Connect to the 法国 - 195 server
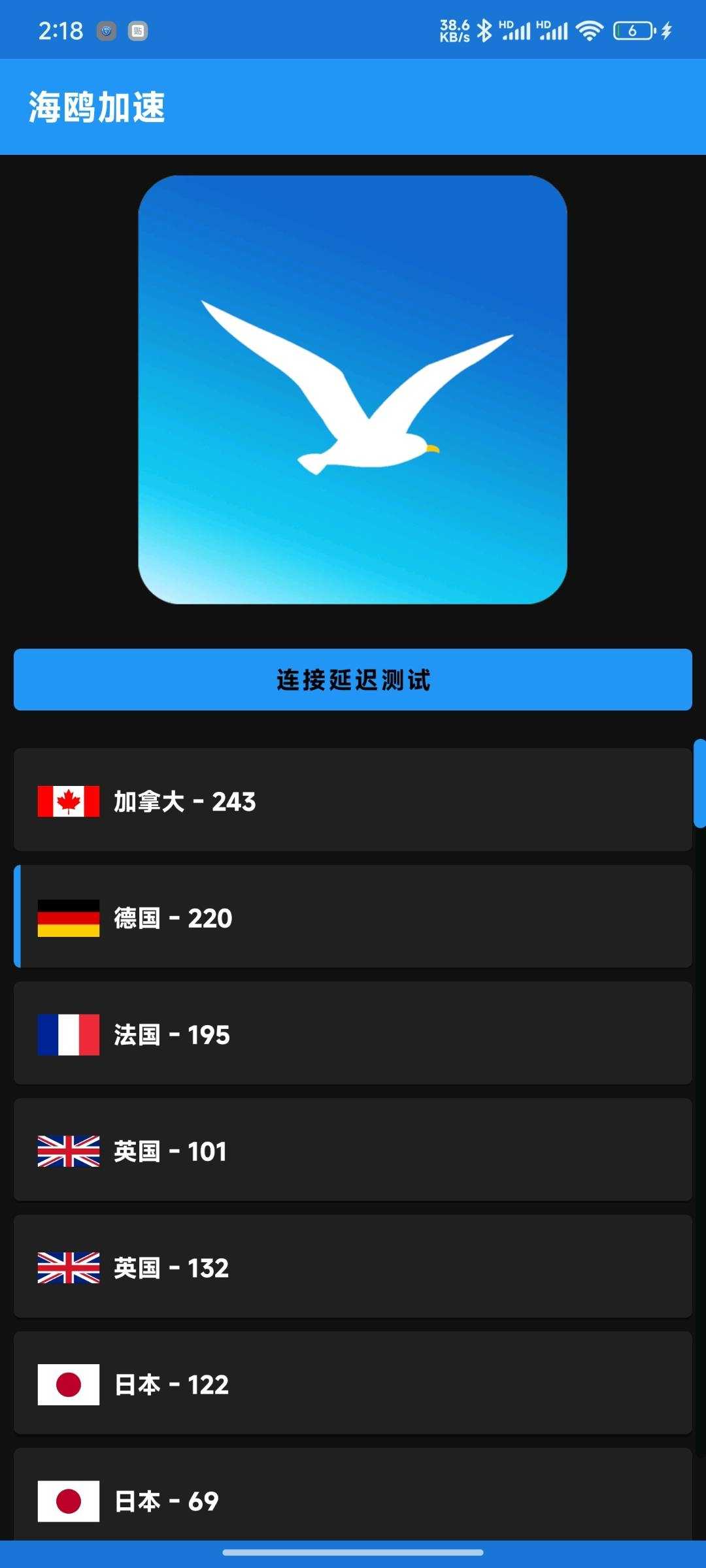 point(353,1034)
